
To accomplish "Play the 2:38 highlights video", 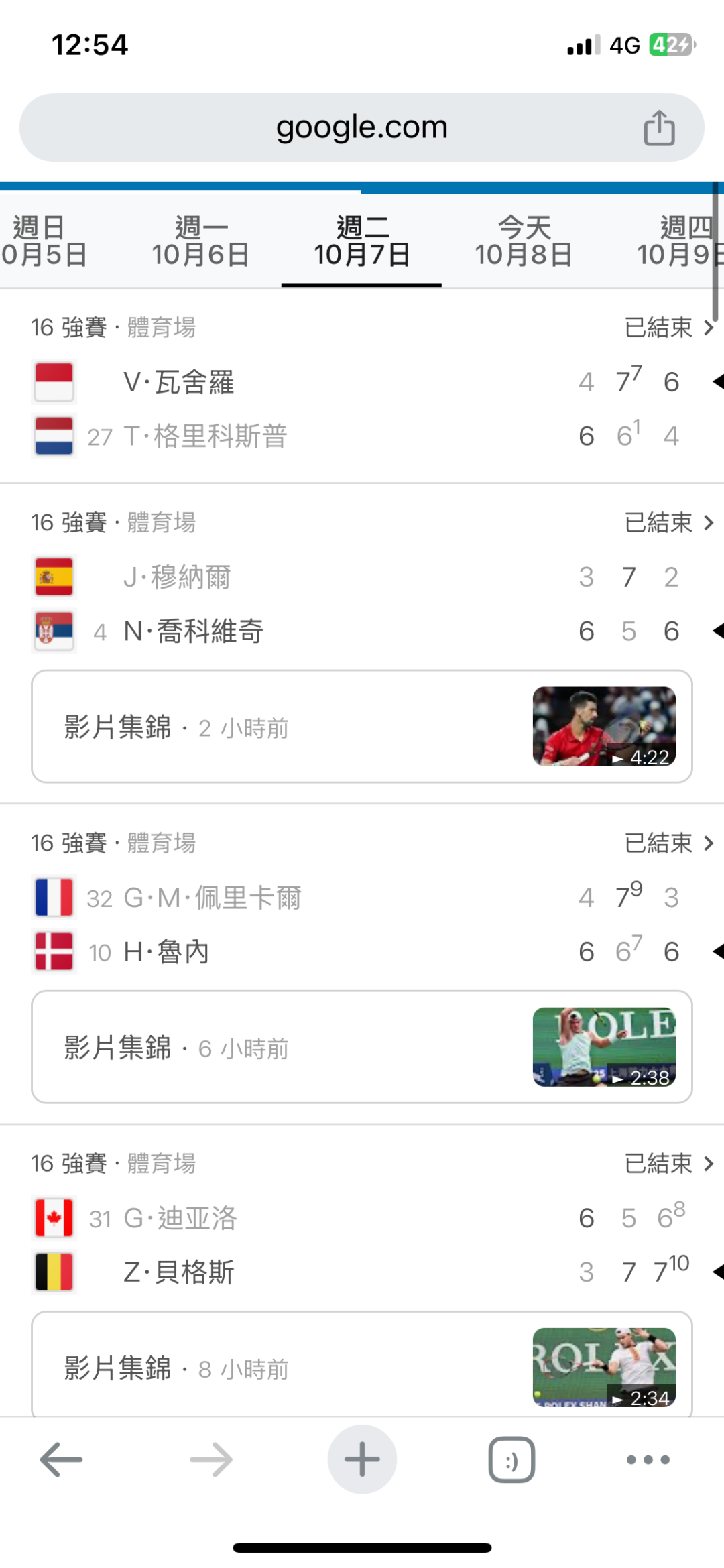I will pyautogui.click(x=603, y=1047).
